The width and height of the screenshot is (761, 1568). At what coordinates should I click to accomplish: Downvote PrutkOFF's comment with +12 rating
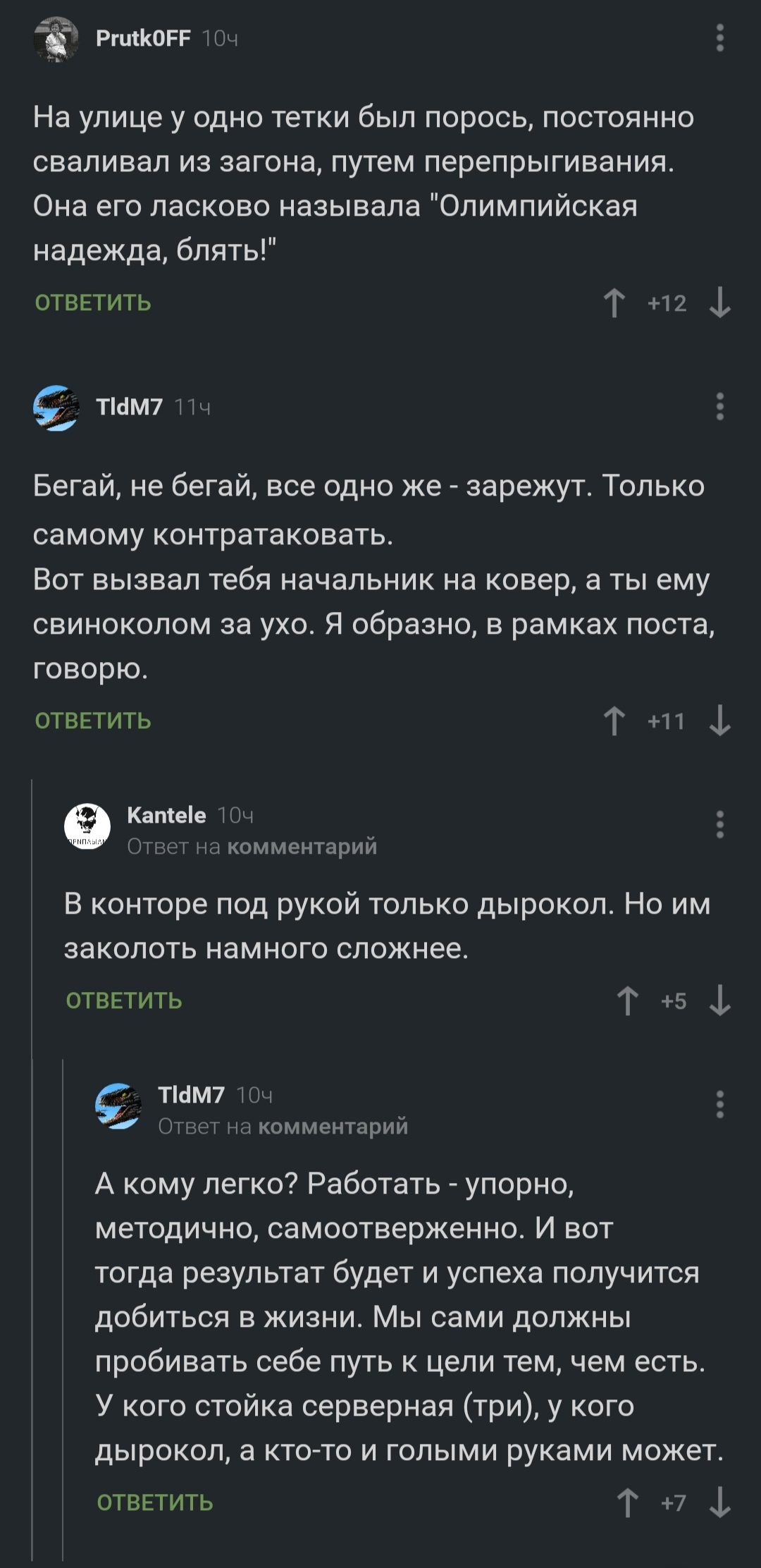719,303
